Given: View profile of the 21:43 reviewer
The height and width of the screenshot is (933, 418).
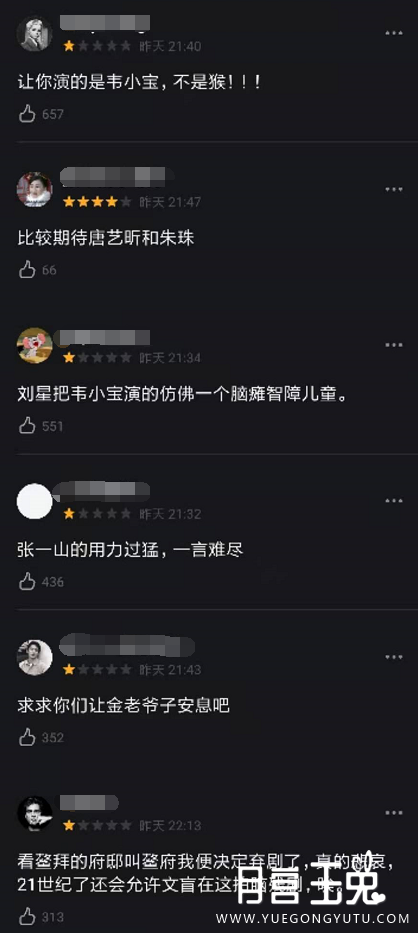Looking at the screenshot, I should coord(35,658).
